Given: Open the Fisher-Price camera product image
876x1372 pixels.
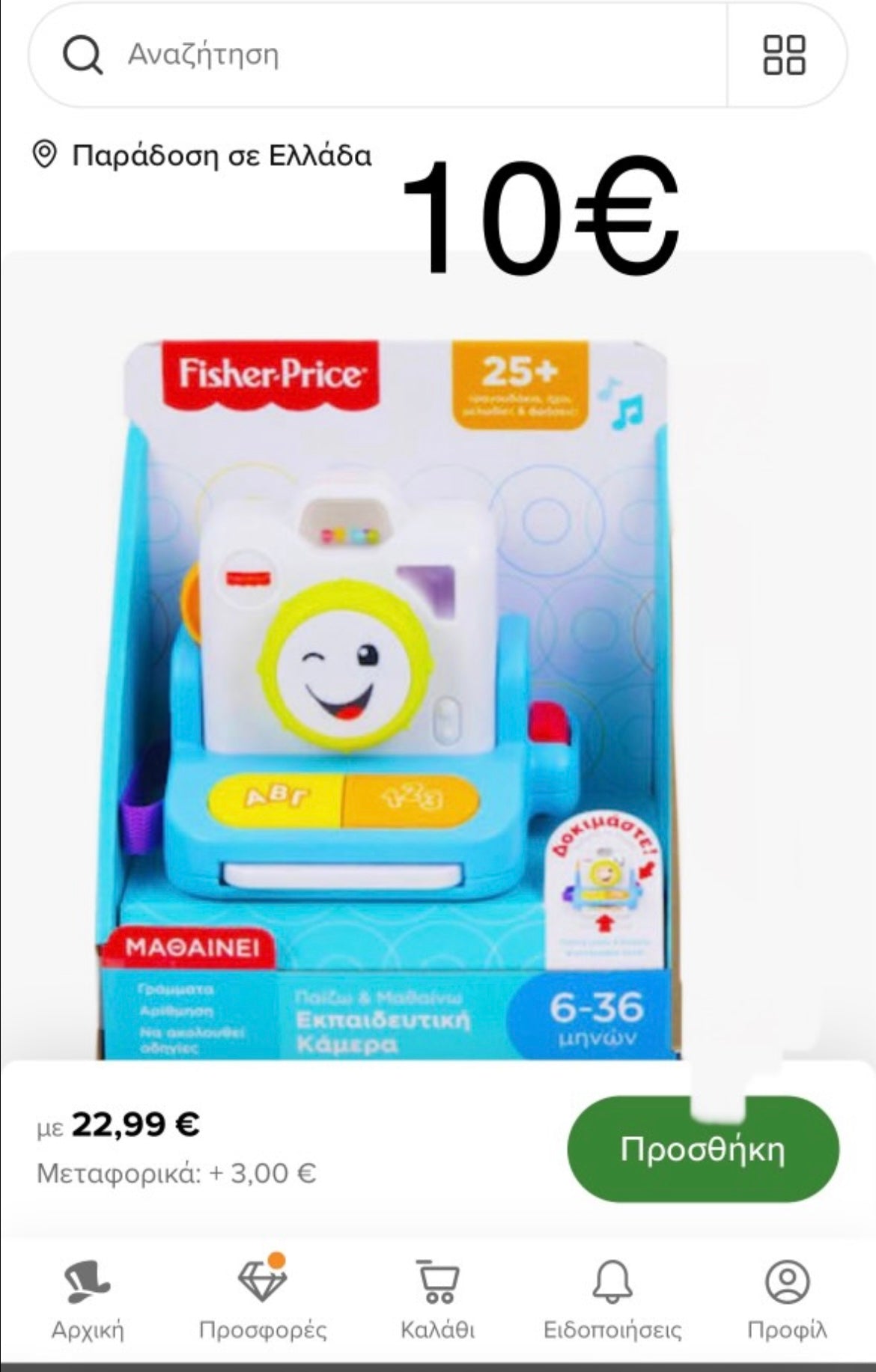Looking at the screenshot, I should 397,696.
